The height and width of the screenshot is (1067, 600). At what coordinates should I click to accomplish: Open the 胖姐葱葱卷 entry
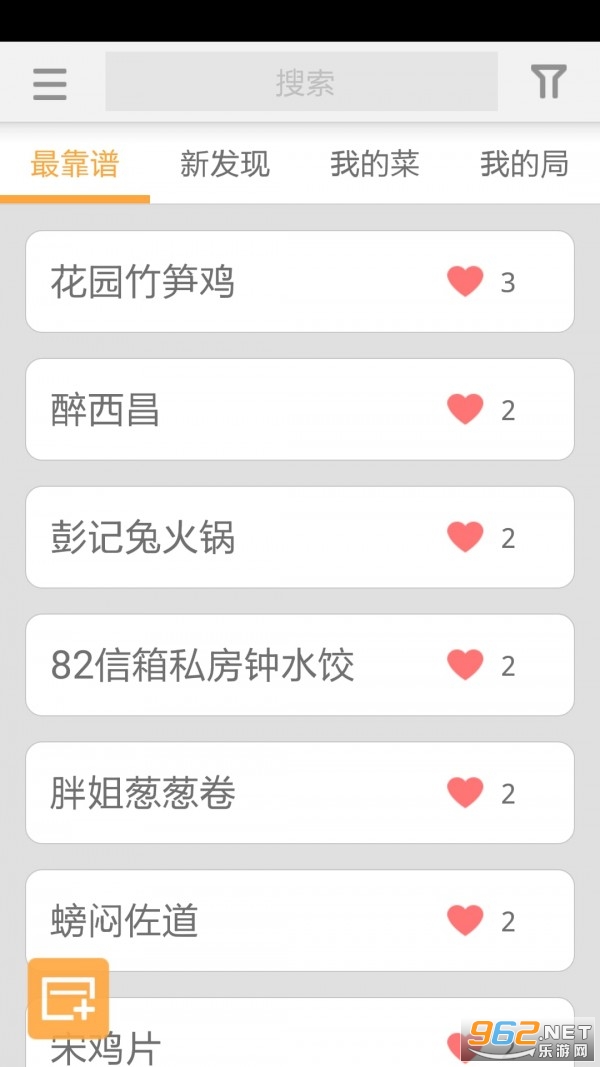200,794
